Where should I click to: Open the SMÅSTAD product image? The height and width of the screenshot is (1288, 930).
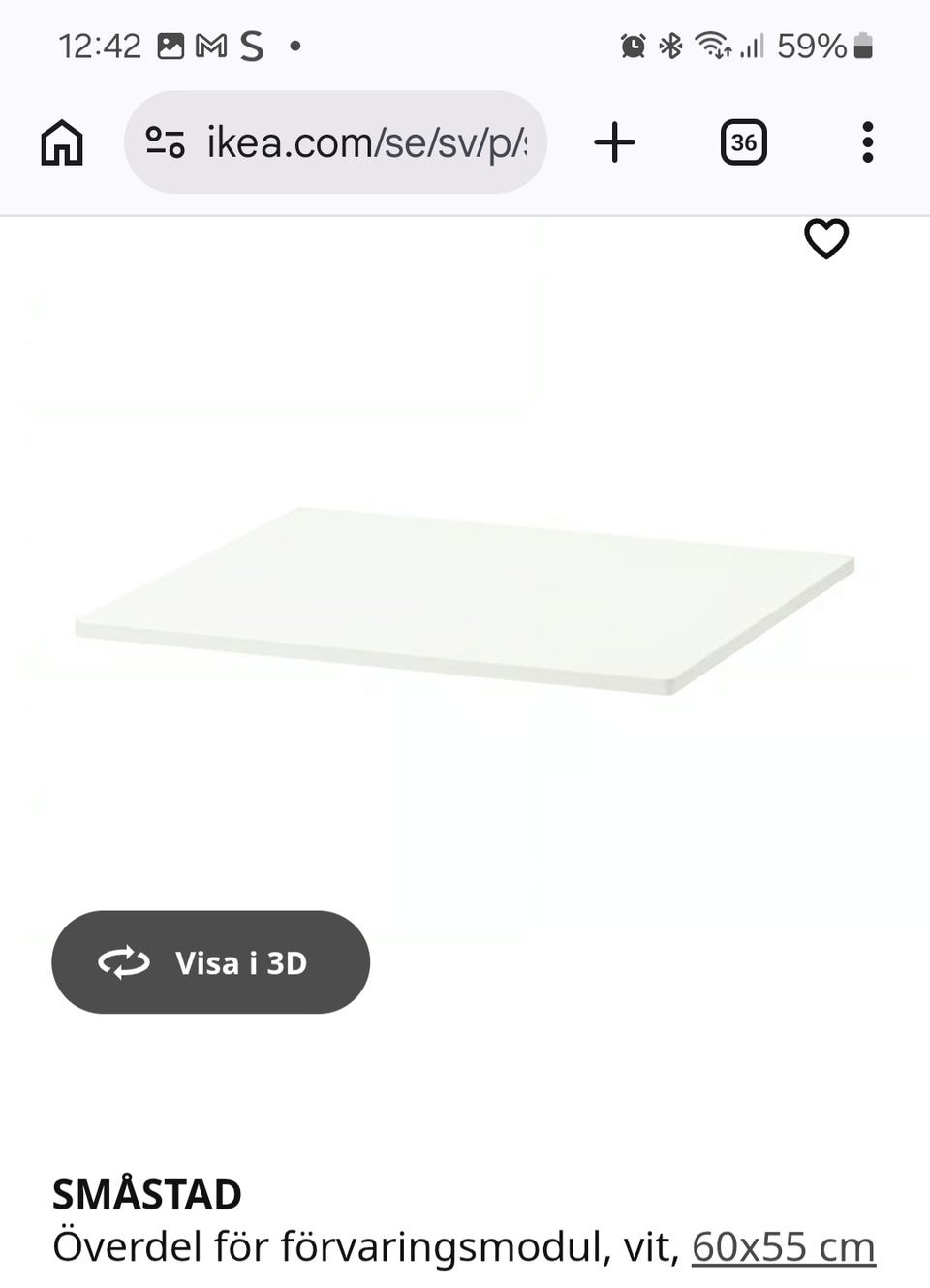465,599
